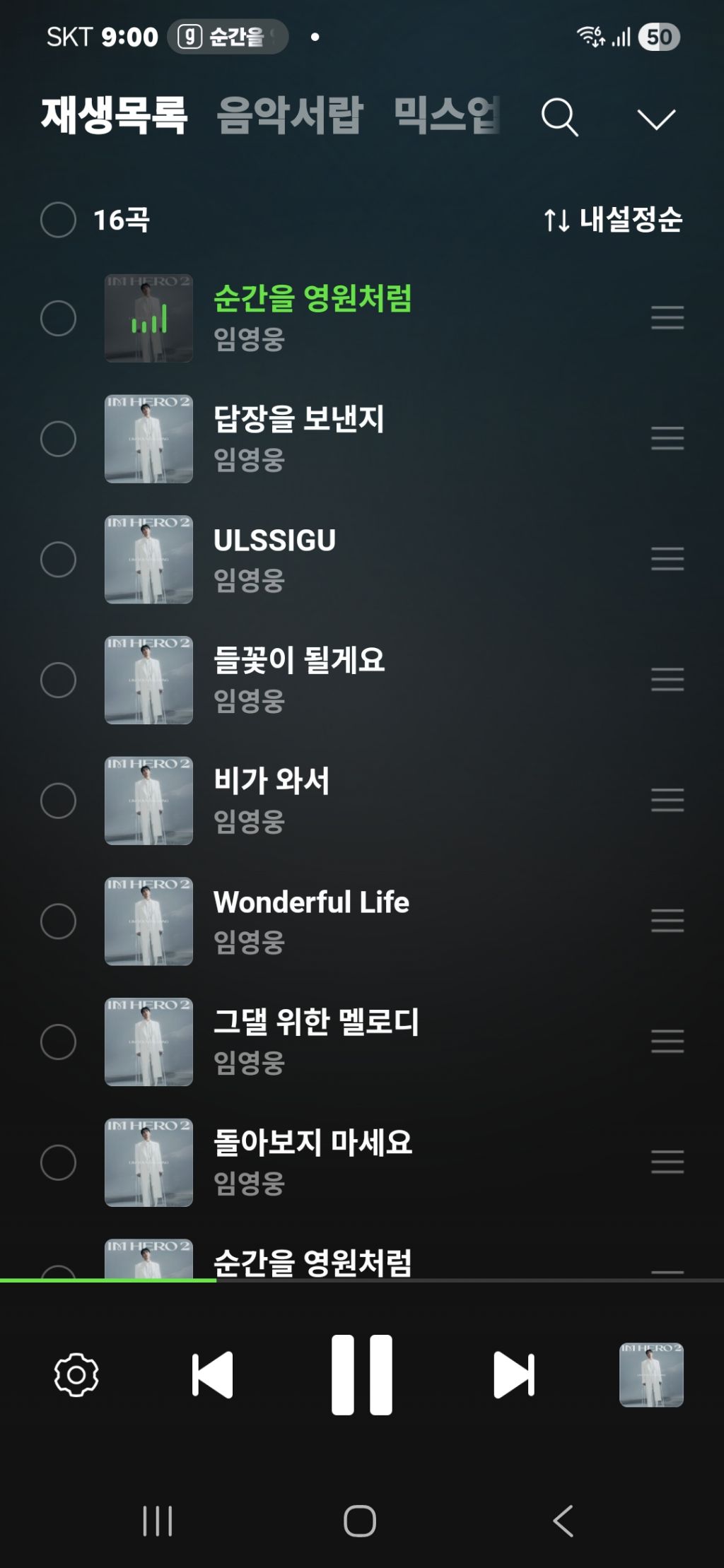Pause the current song
The width and height of the screenshot is (724, 1568).
pos(361,1374)
